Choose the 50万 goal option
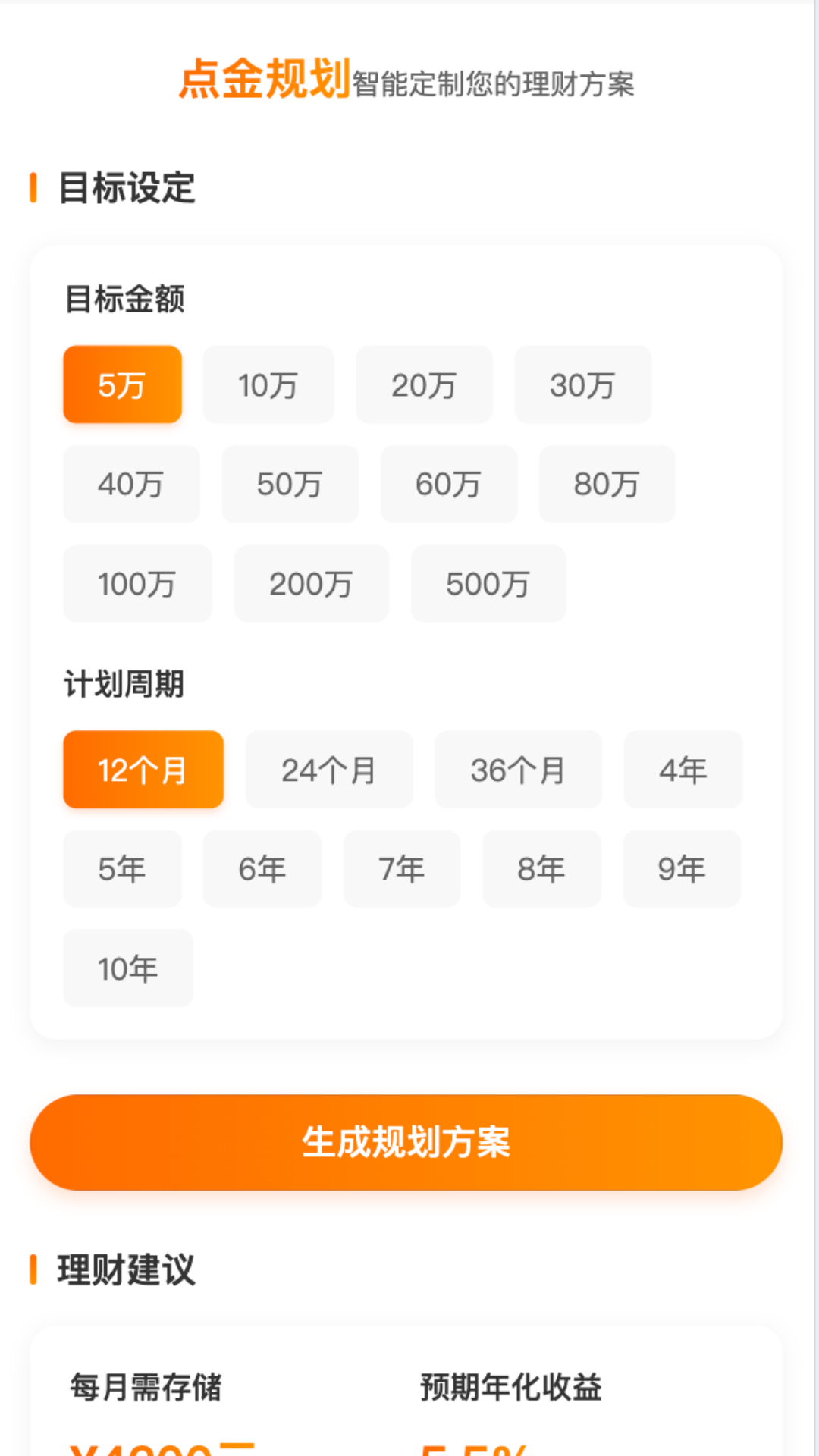 click(x=290, y=485)
